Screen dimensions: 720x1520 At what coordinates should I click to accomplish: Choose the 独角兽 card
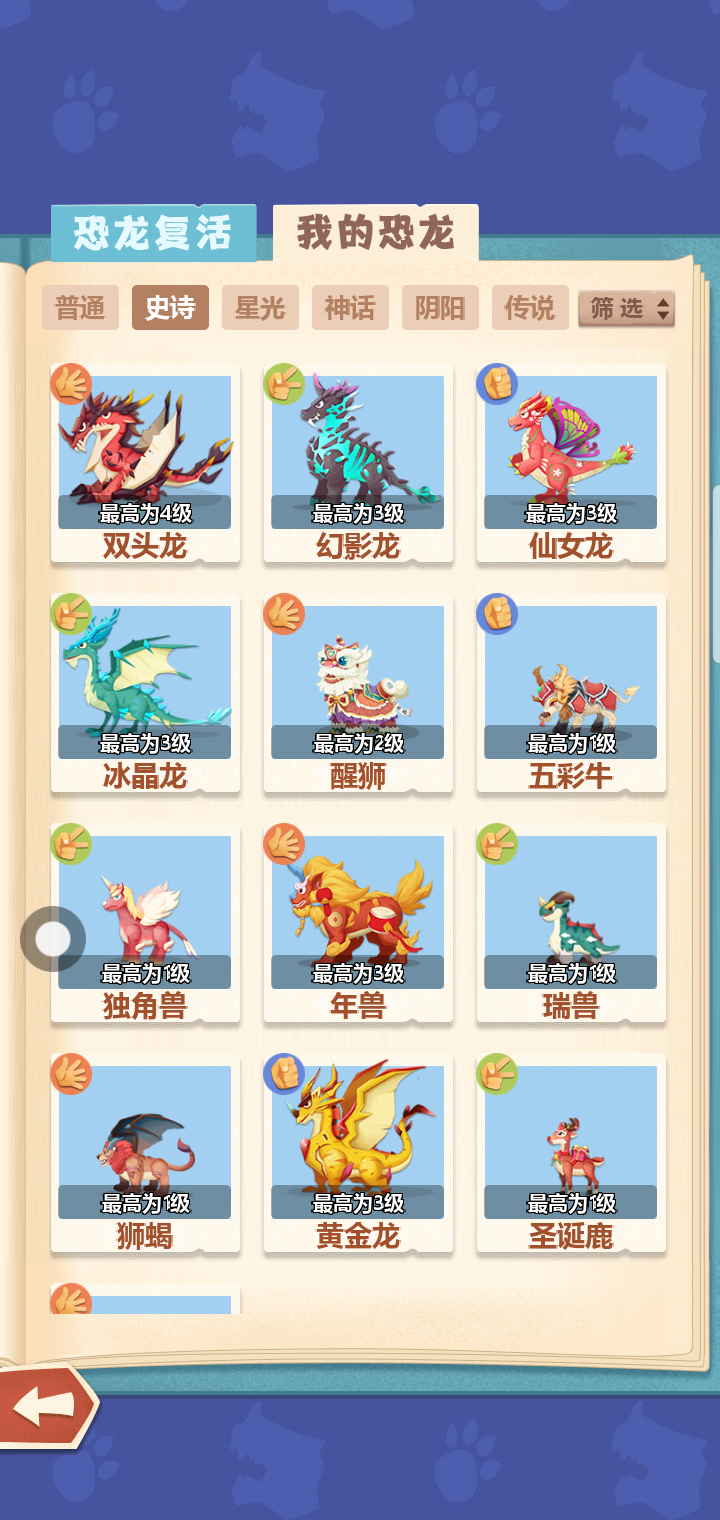145,923
